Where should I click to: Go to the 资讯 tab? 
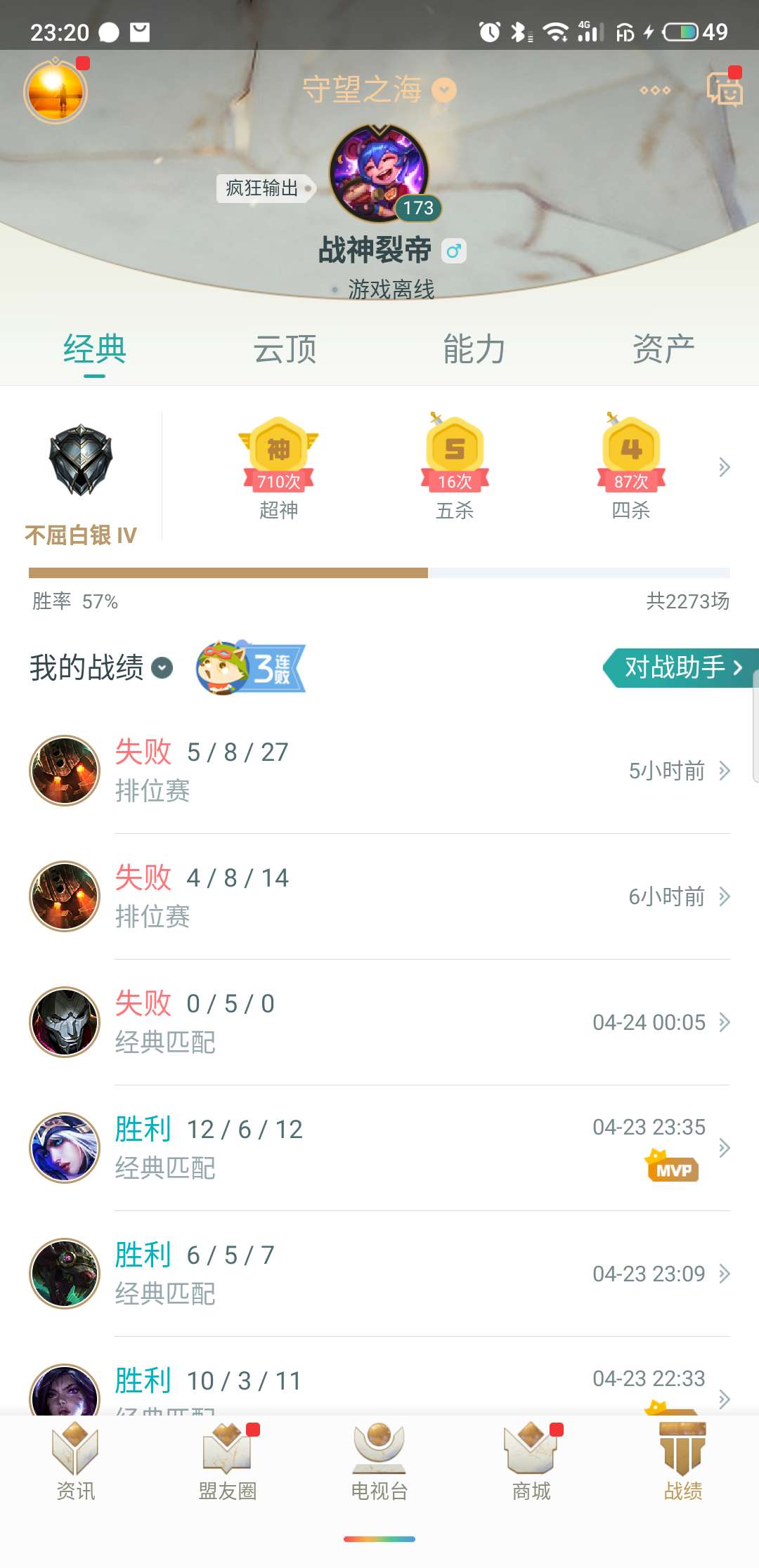[x=75, y=1462]
